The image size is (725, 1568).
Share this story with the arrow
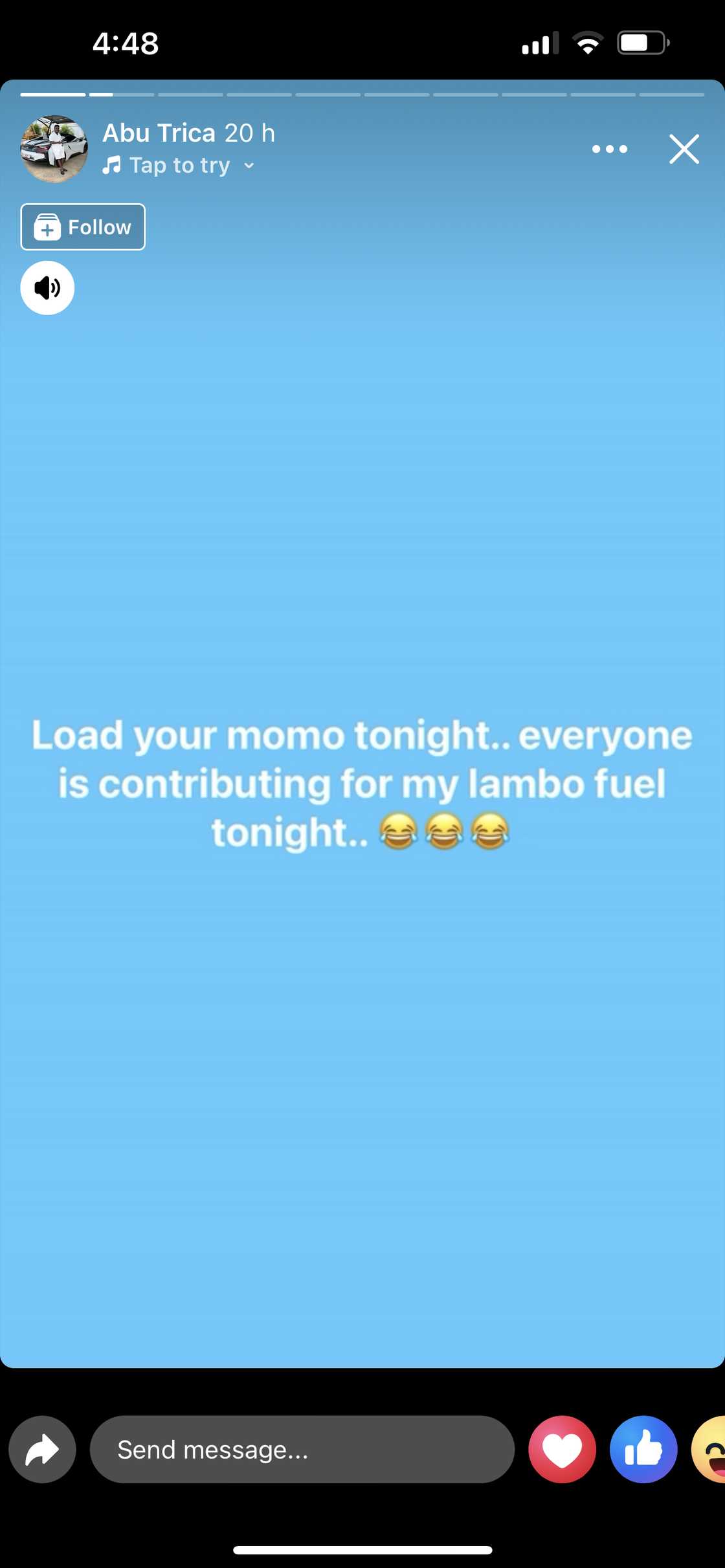pos(42,1449)
